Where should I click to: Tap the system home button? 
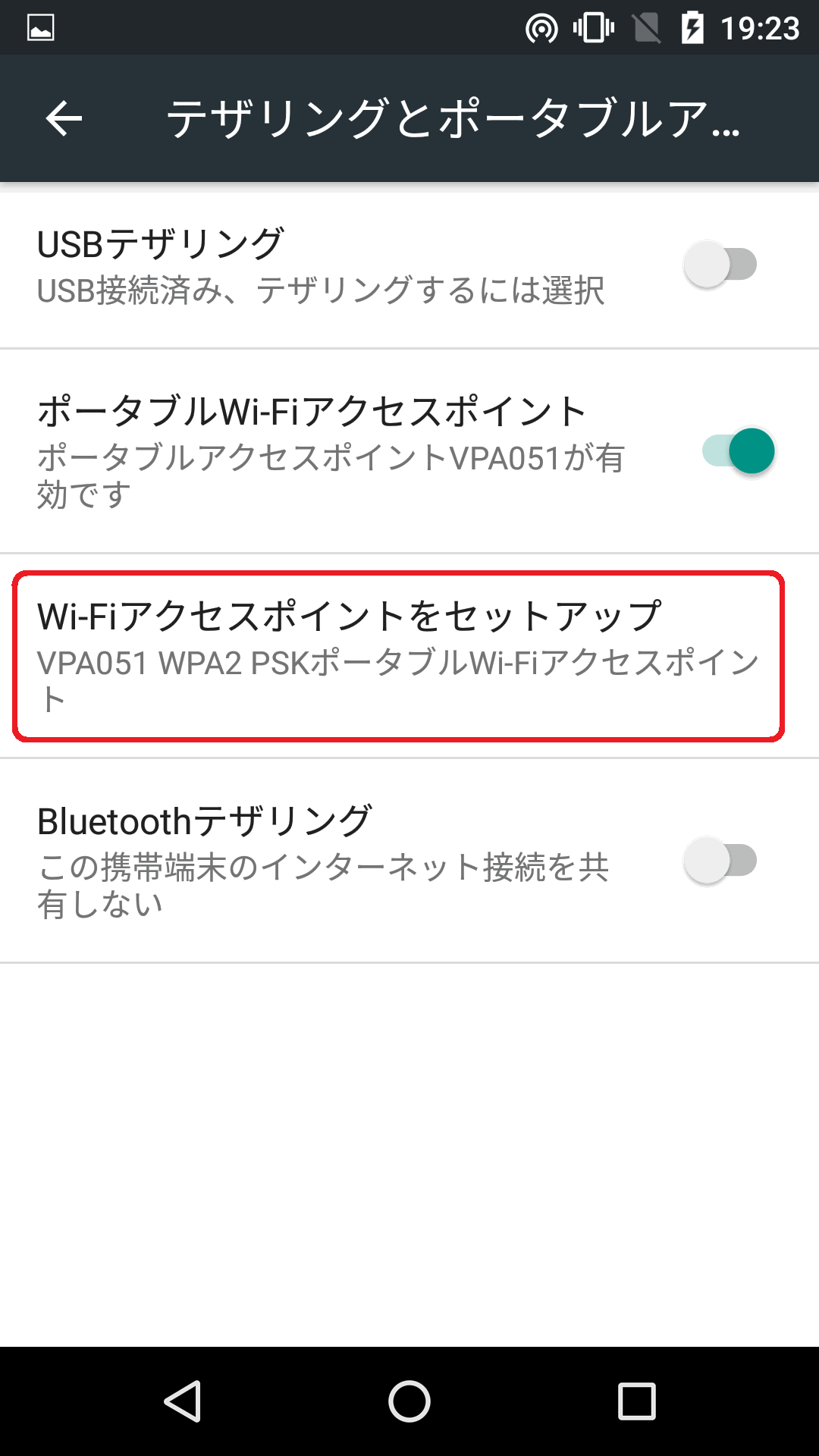[x=409, y=1401]
